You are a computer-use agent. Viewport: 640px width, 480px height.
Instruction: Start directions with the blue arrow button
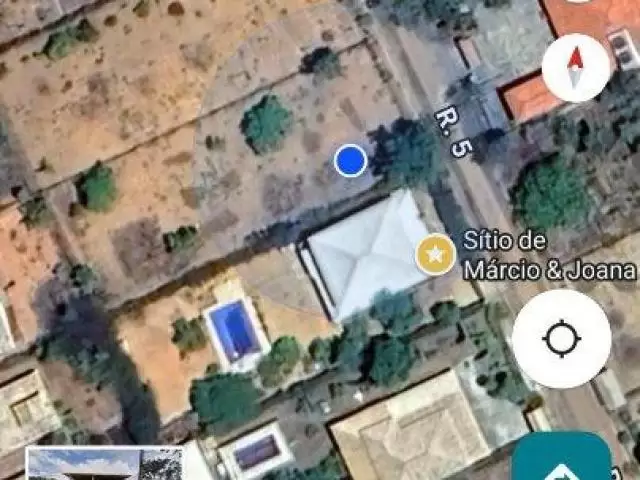coord(563,462)
